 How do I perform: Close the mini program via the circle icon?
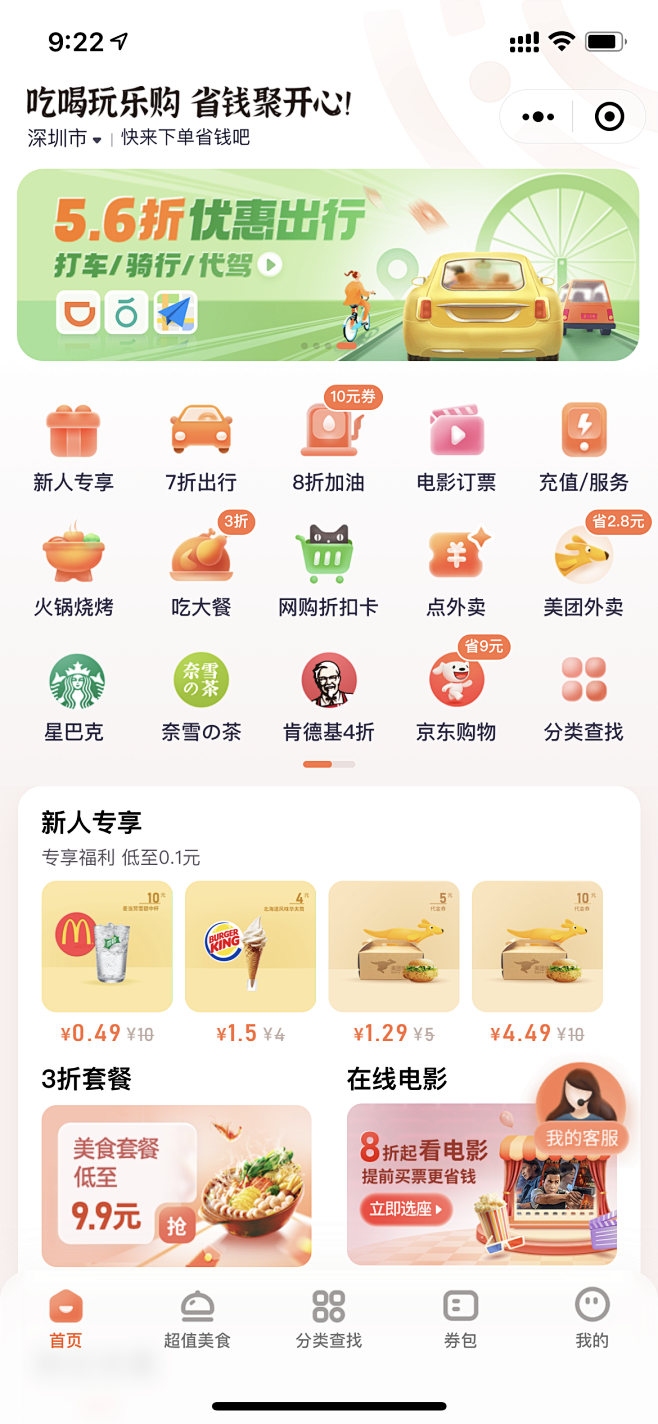609,117
